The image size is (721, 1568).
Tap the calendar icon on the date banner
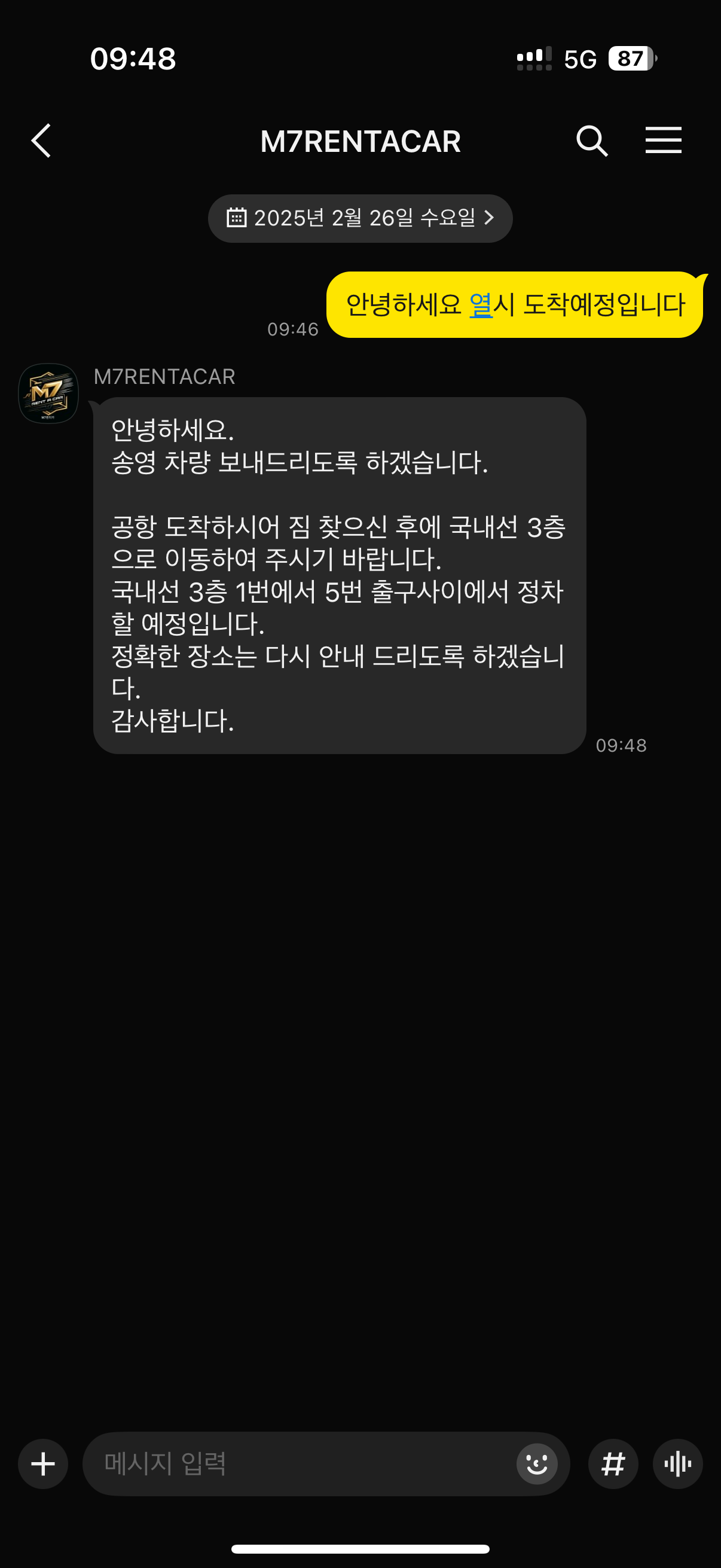237,218
